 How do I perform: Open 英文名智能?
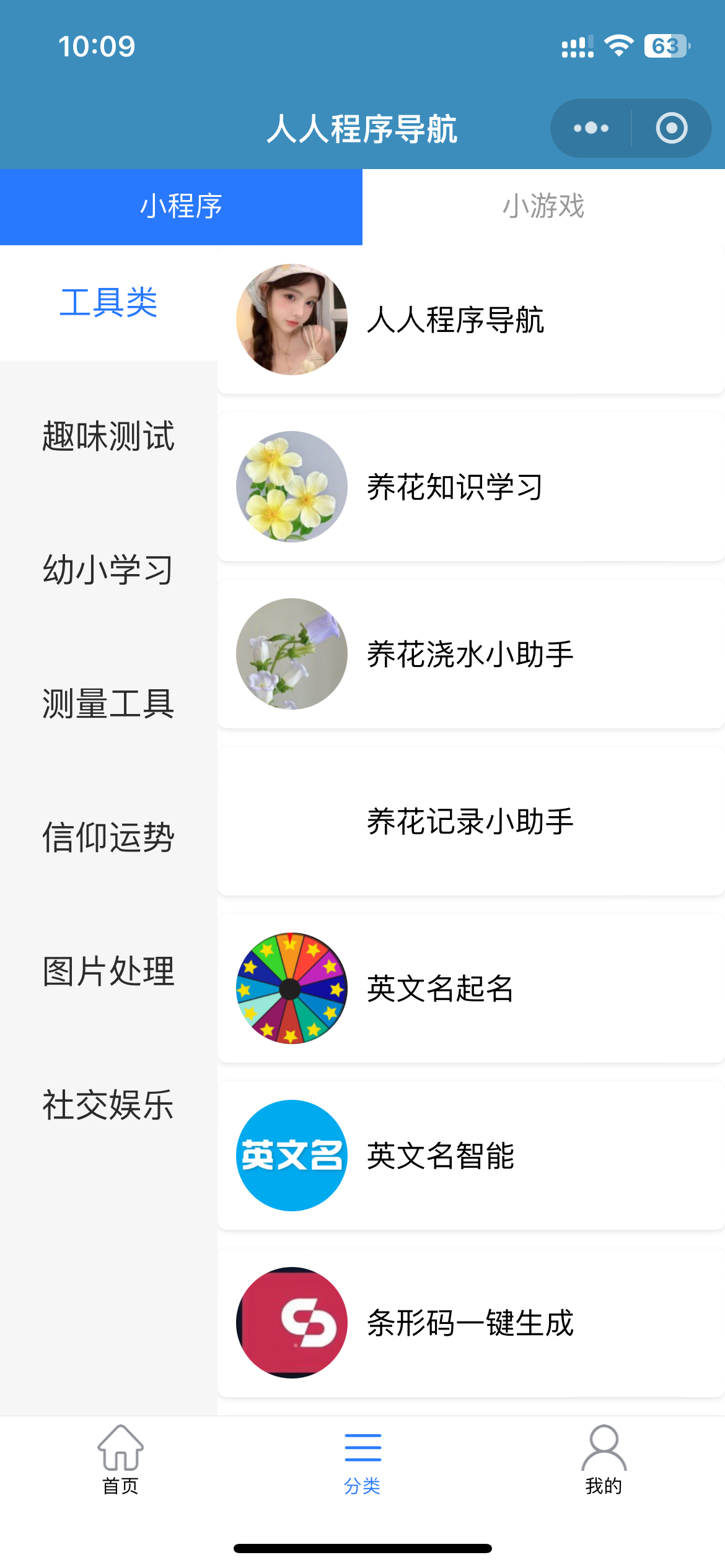point(471,1156)
